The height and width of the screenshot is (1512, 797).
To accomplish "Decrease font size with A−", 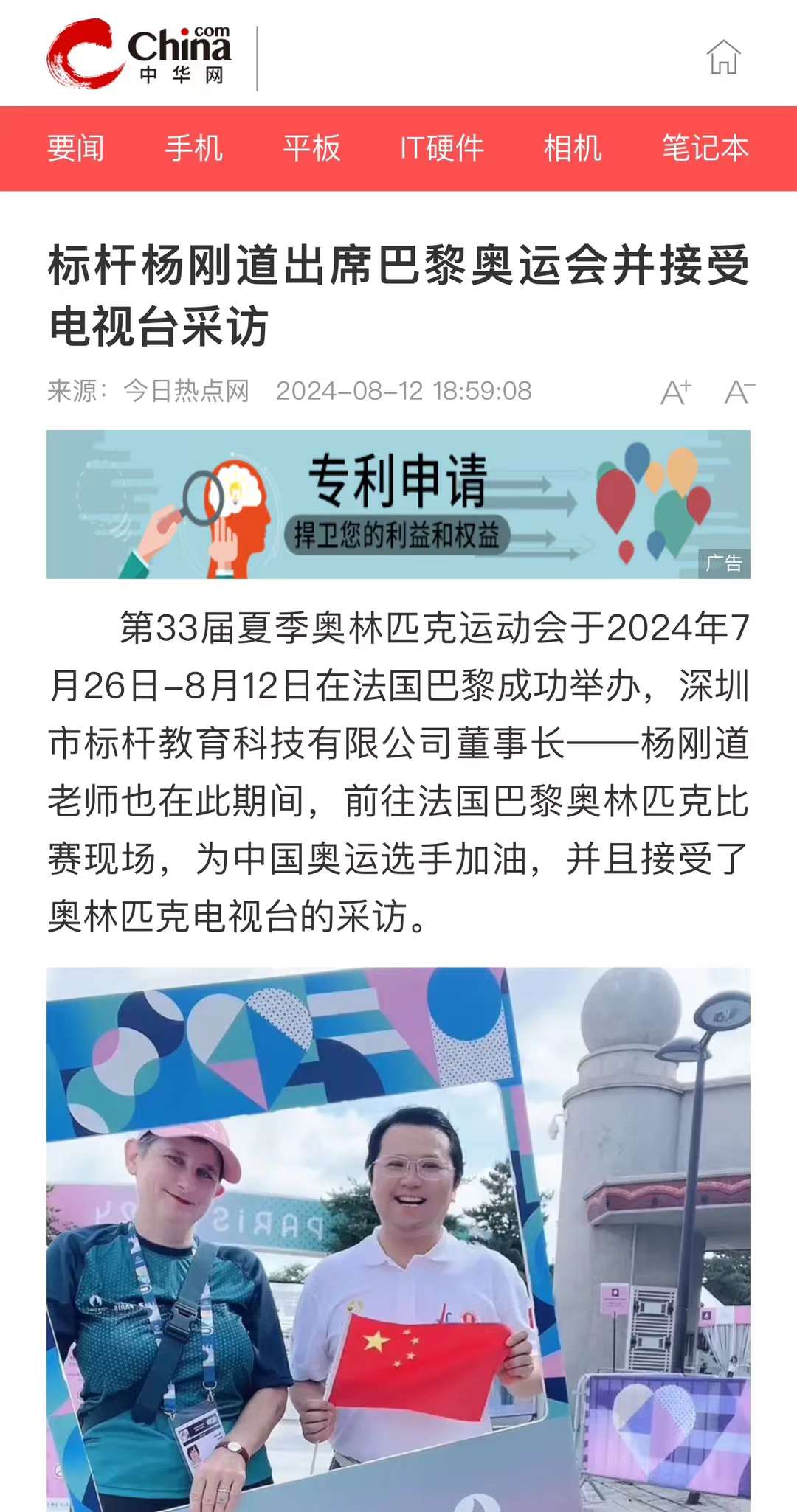I will (739, 392).
